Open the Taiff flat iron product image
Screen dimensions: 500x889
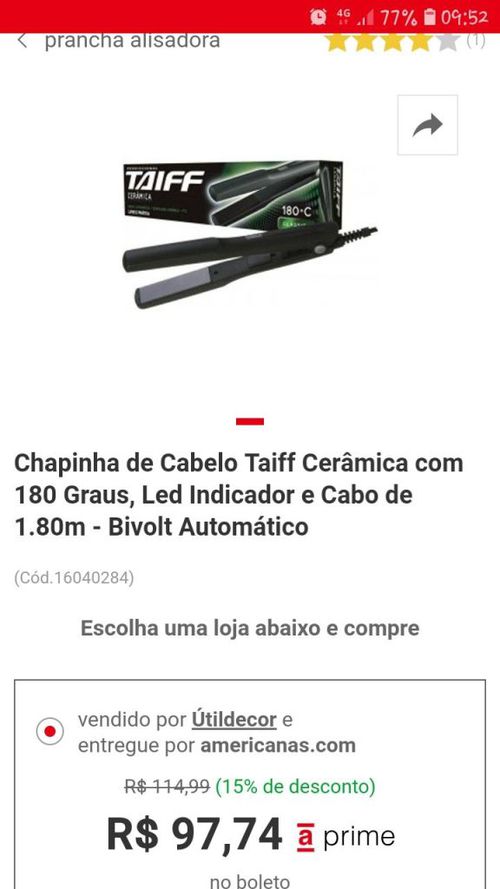250,235
